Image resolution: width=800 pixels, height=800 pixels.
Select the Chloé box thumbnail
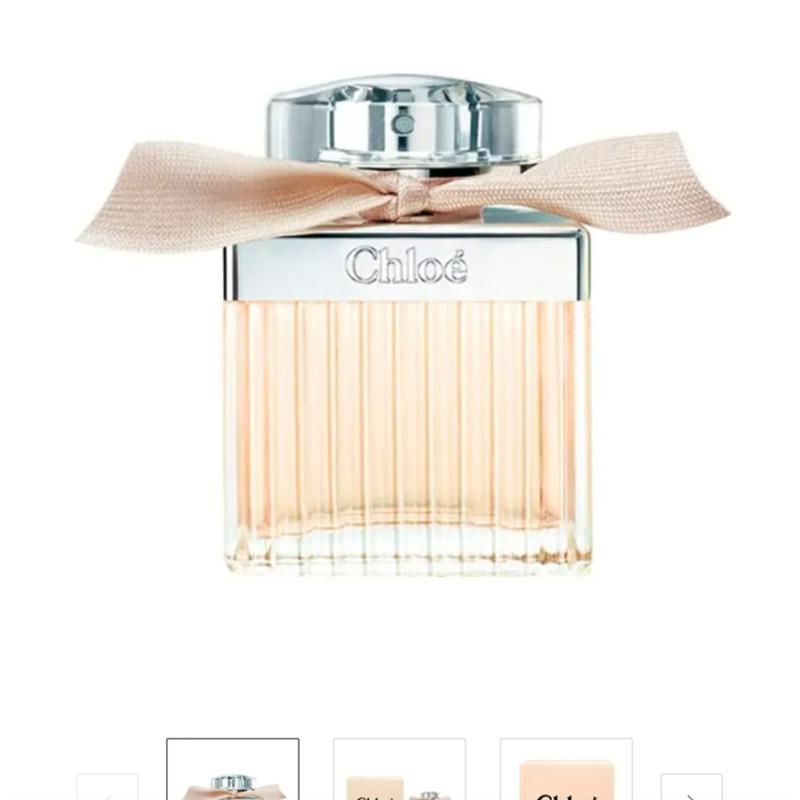pos(566,772)
